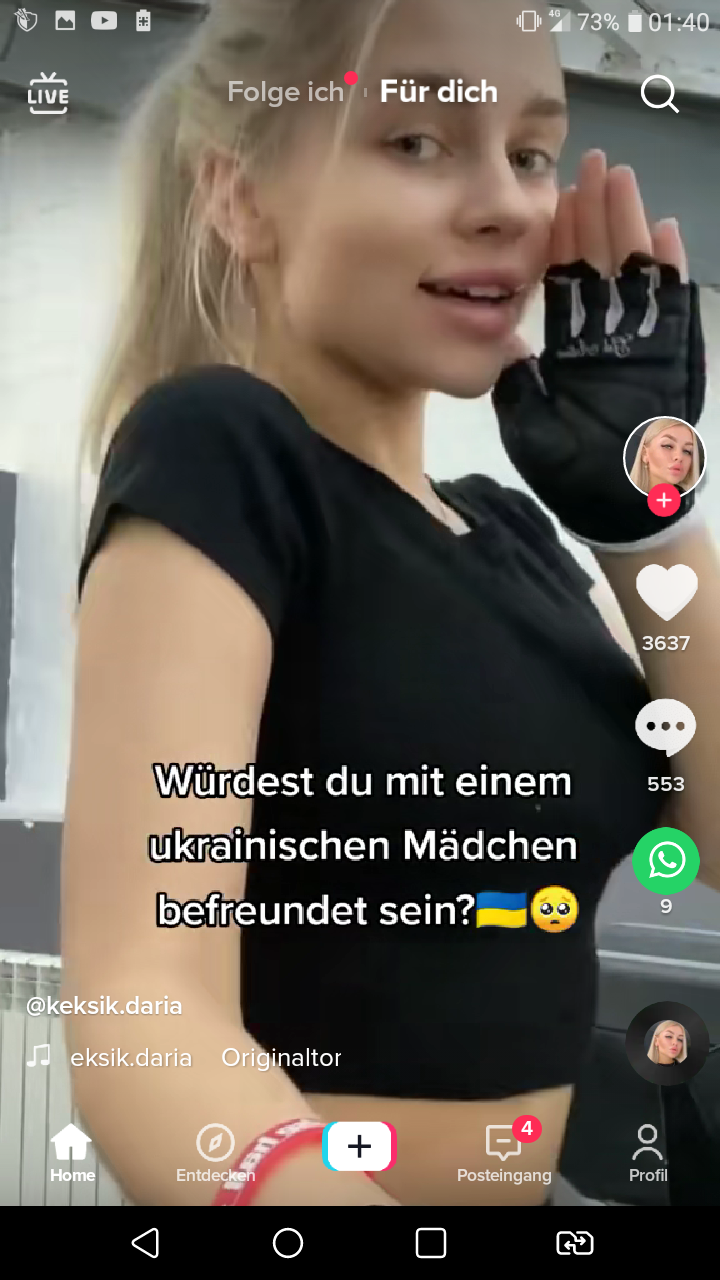Open the comments bubble

pyautogui.click(x=666, y=727)
